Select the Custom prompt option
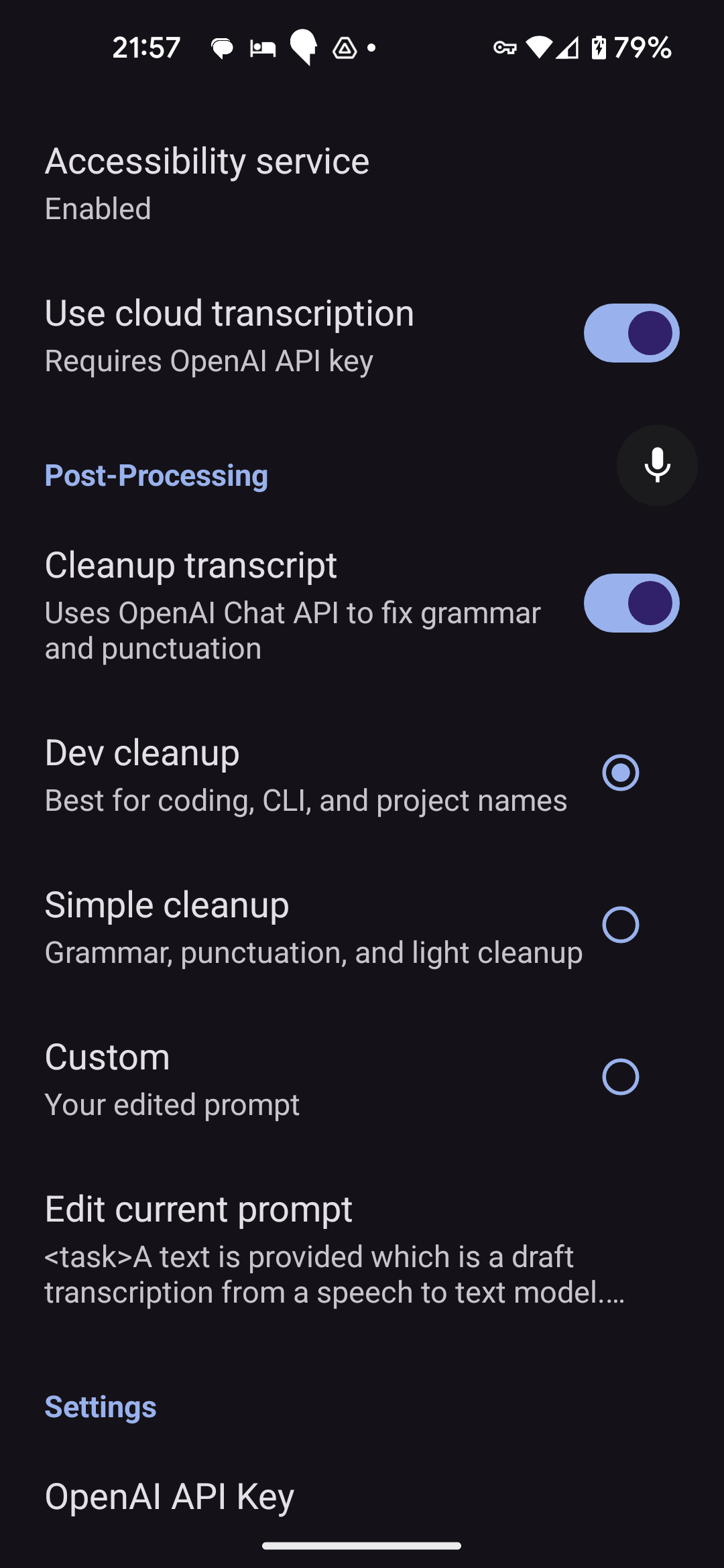This screenshot has height=1568, width=724. tap(620, 1077)
